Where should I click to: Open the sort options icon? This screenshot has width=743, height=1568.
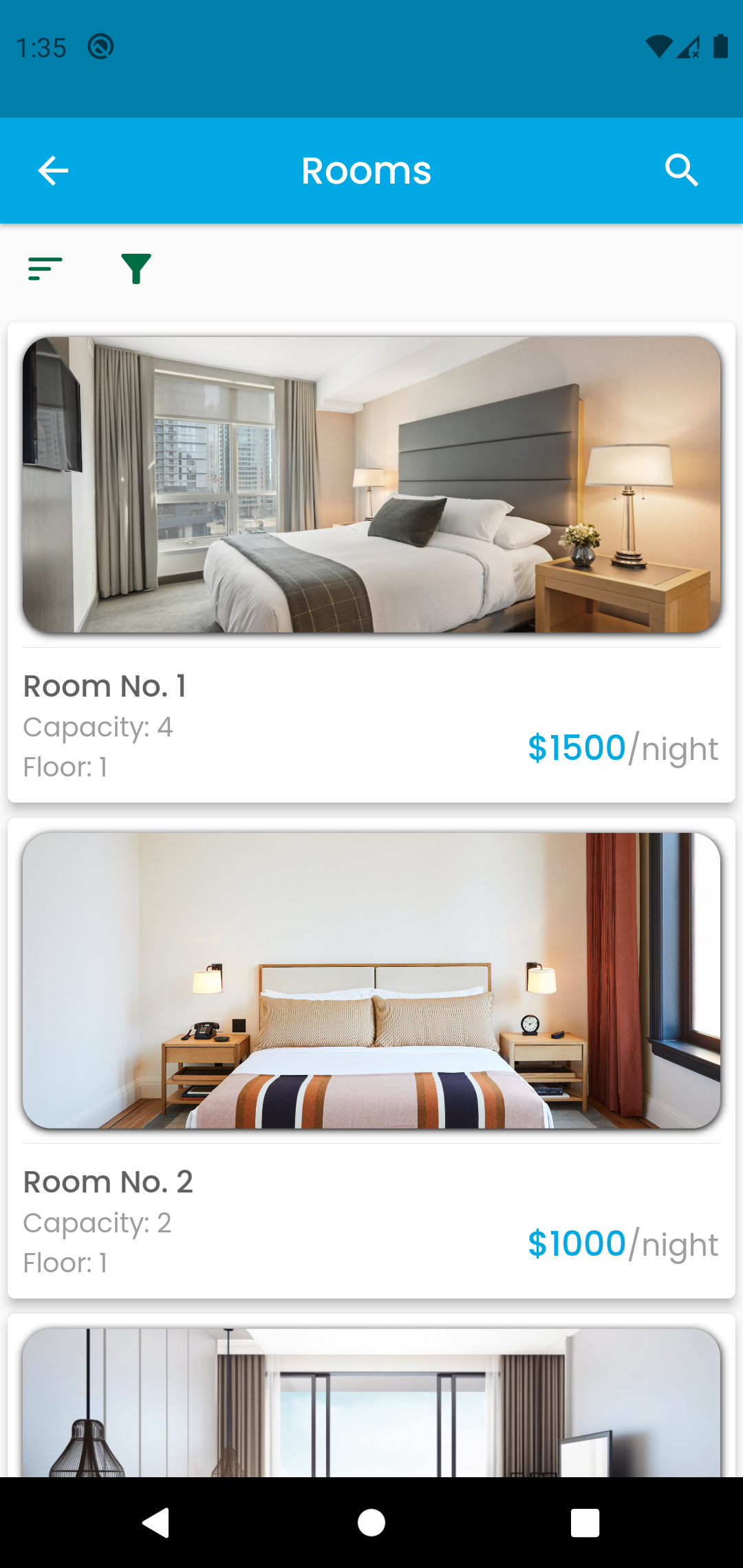(x=45, y=268)
